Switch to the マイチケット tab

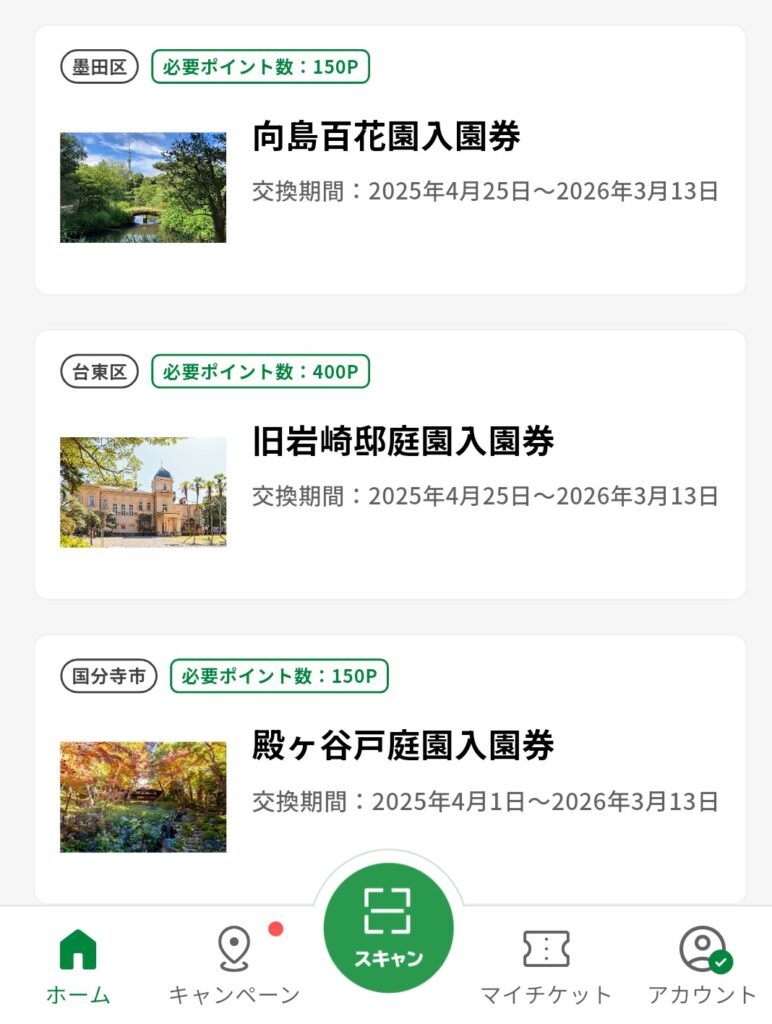pos(546,964)
